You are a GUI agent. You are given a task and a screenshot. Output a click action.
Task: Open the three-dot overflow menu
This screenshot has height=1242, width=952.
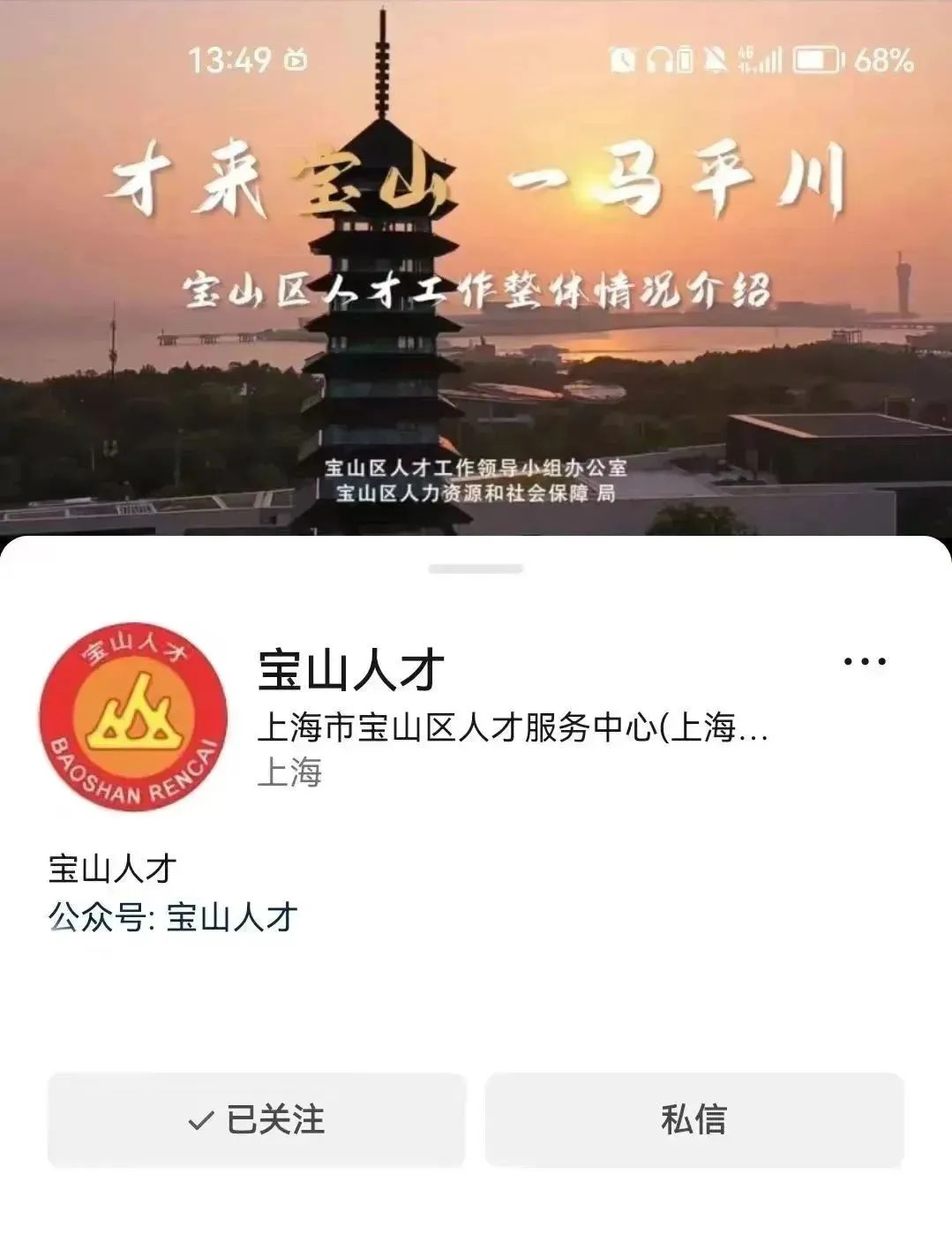[x=865, y=662]
